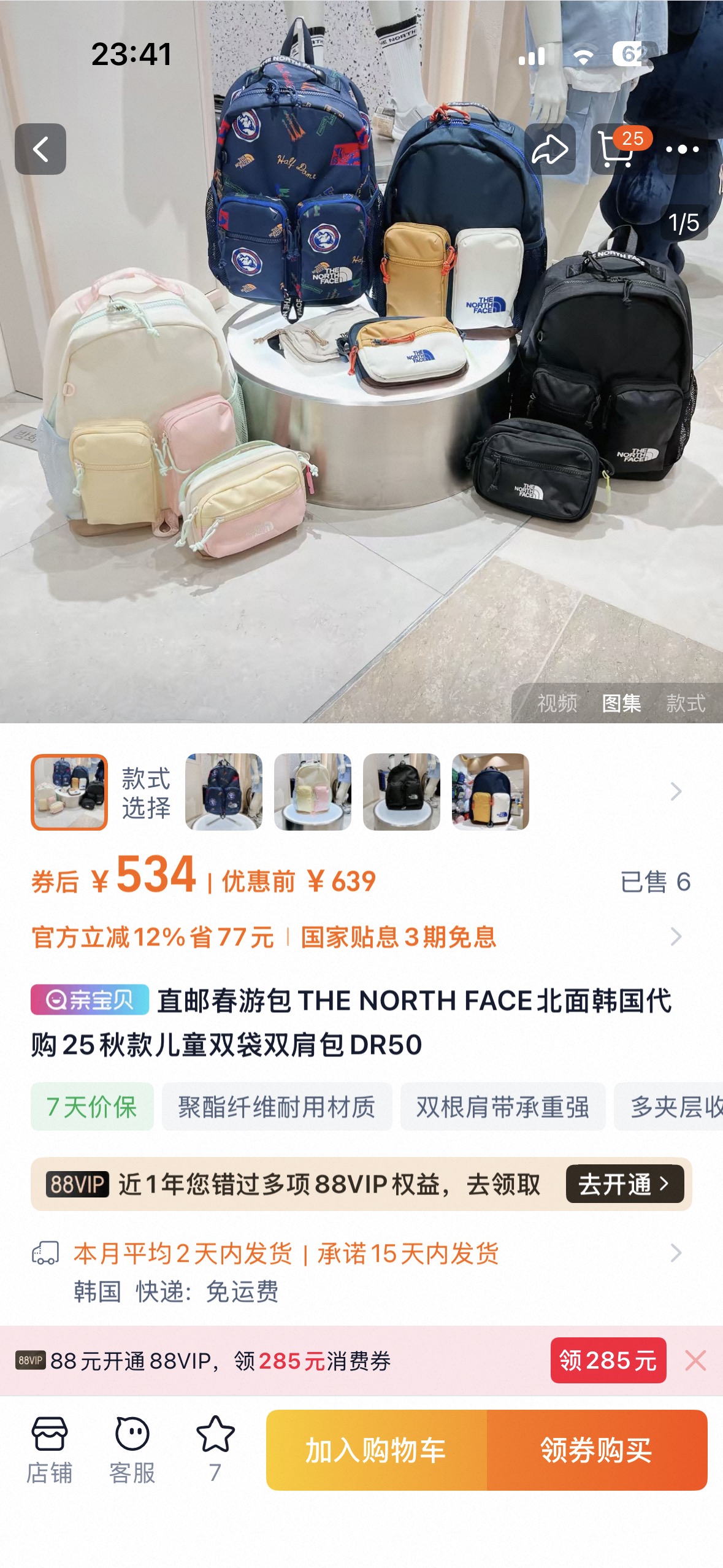Open the three-dot overflow menu

pos(682,149)
